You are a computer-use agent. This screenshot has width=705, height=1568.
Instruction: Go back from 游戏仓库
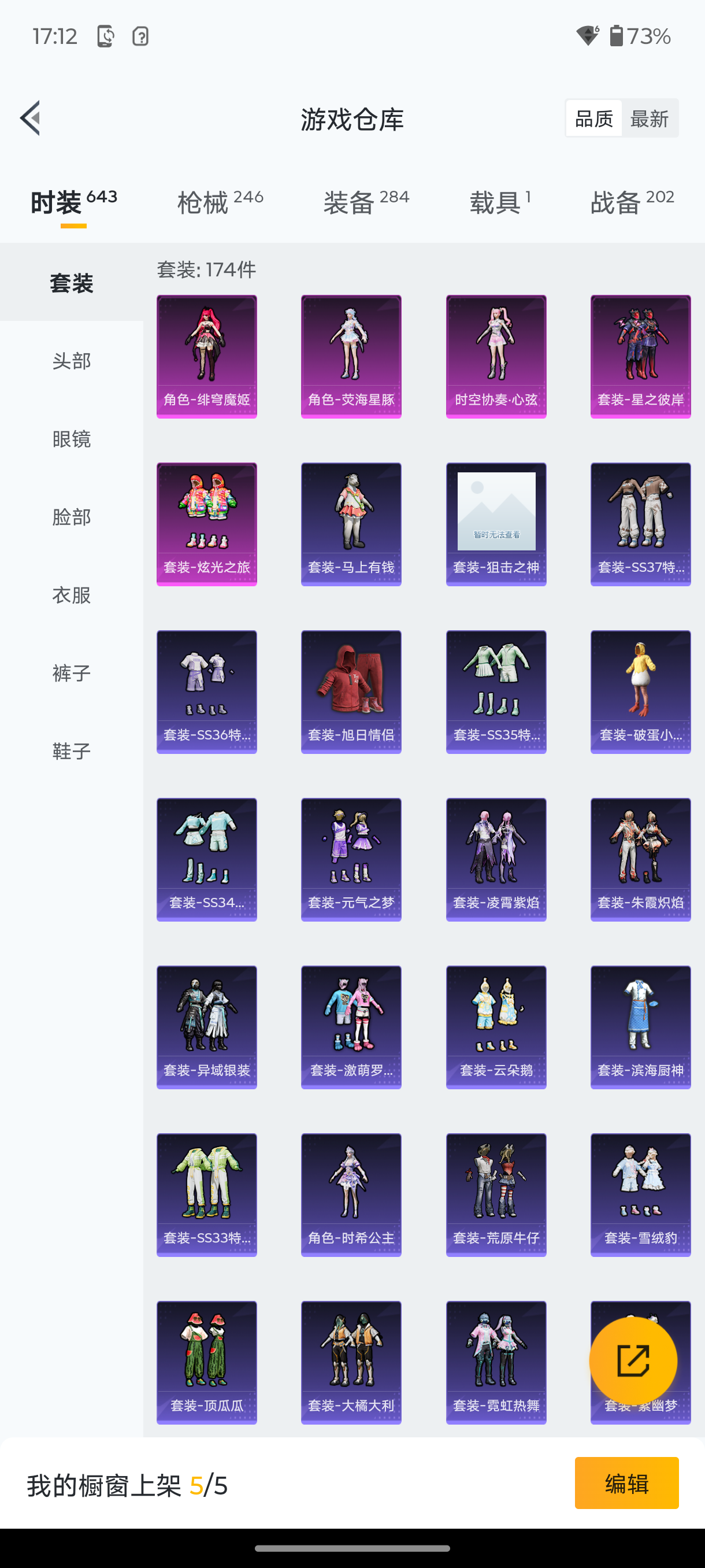(31, 118)
